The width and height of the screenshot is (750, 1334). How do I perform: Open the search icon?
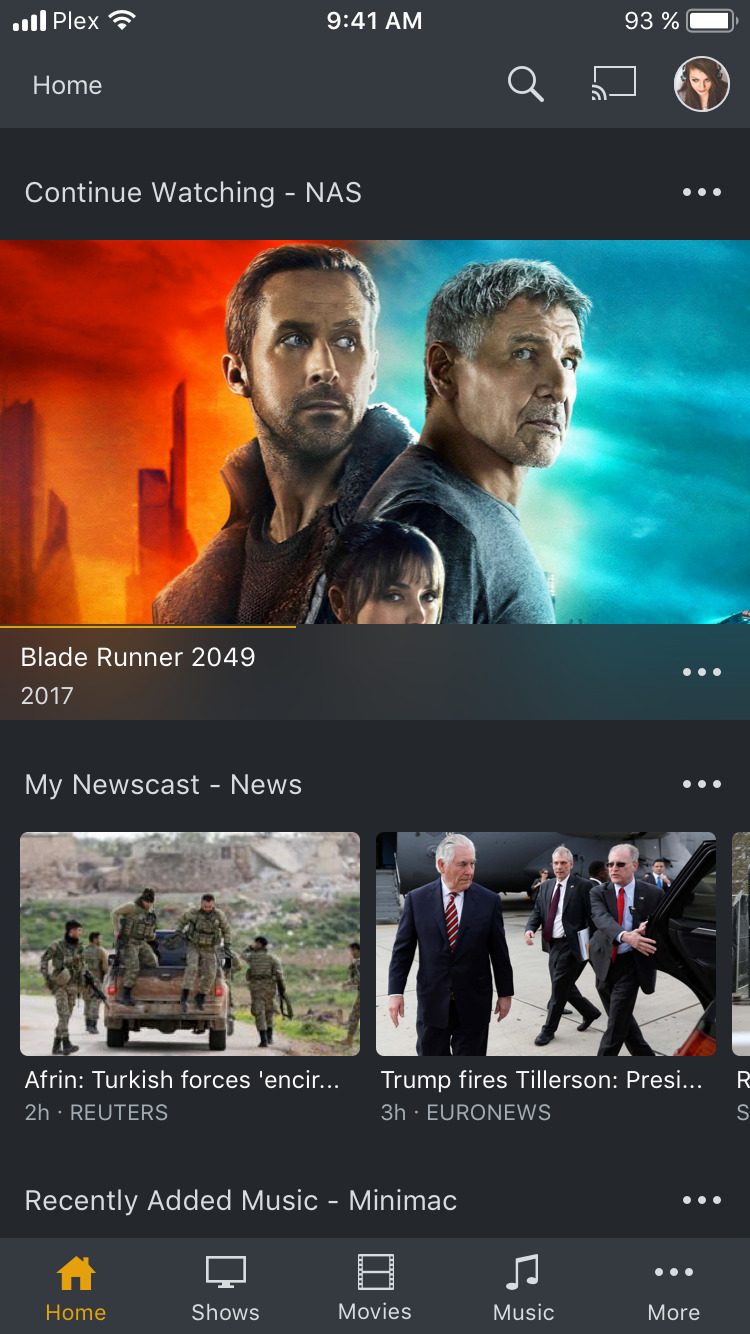pos(525,85)
